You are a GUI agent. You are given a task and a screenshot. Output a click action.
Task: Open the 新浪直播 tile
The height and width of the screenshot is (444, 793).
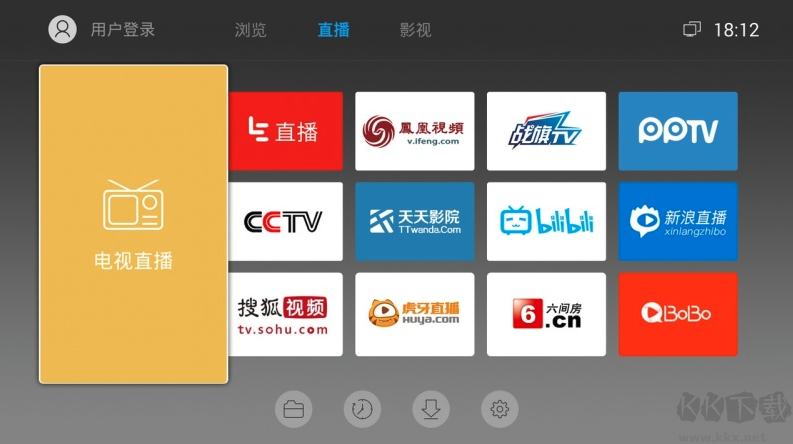pos(678,221)
